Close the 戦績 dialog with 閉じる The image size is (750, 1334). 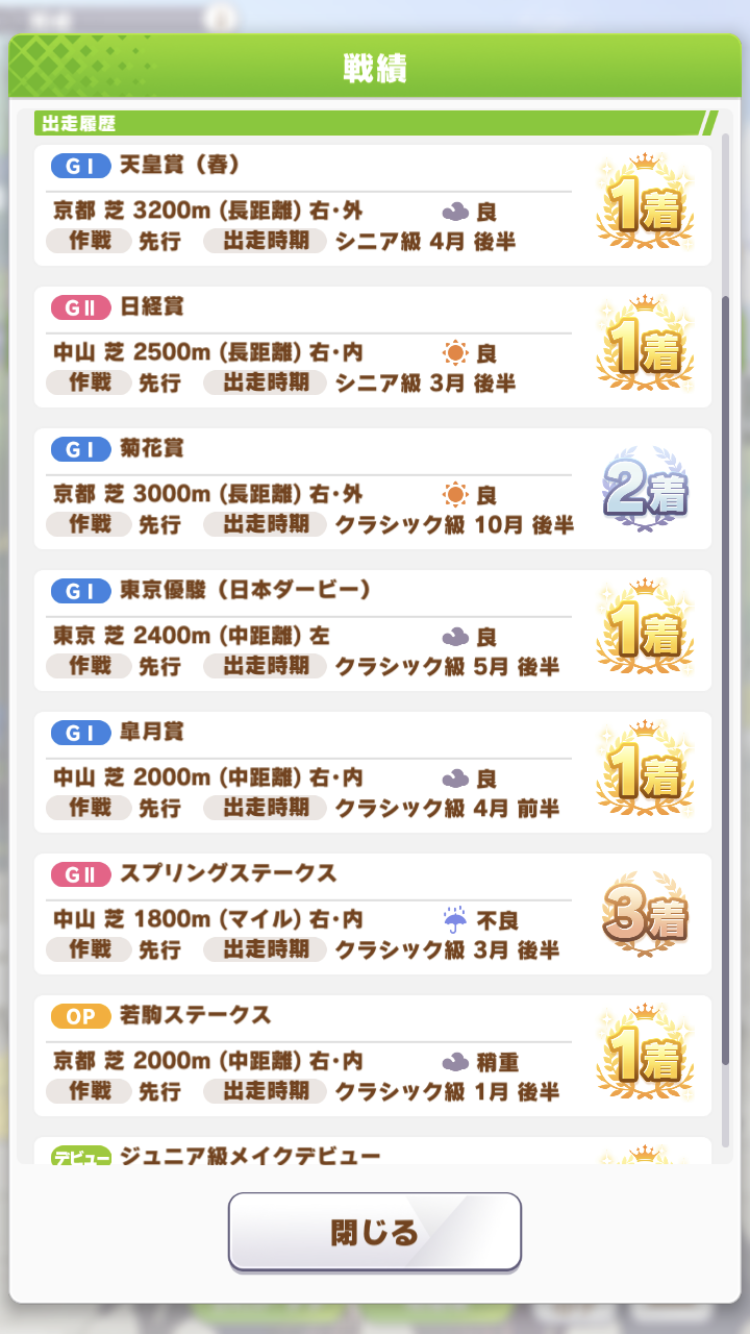tap(375, 1231)
